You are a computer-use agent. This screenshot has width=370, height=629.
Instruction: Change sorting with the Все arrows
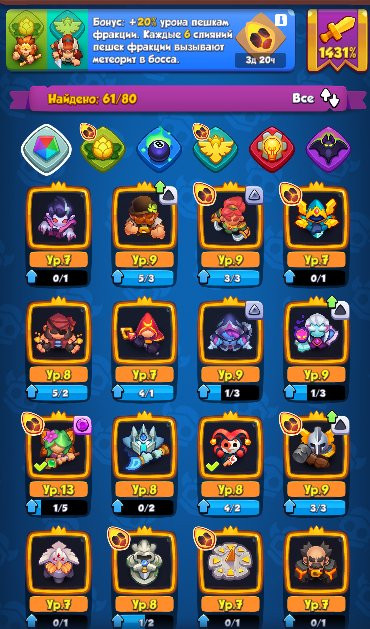tap(329, 98)
